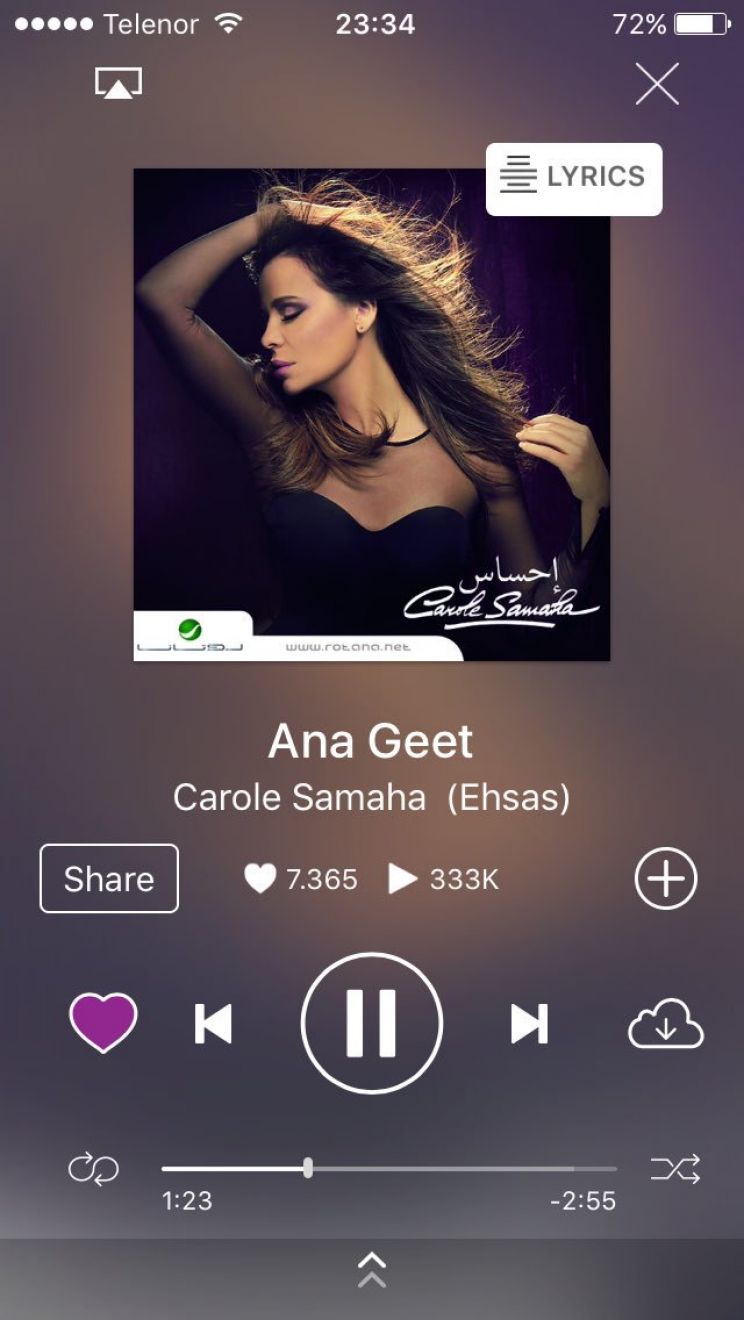
Task: Pause the current song
Action: tap(371, 1023)
